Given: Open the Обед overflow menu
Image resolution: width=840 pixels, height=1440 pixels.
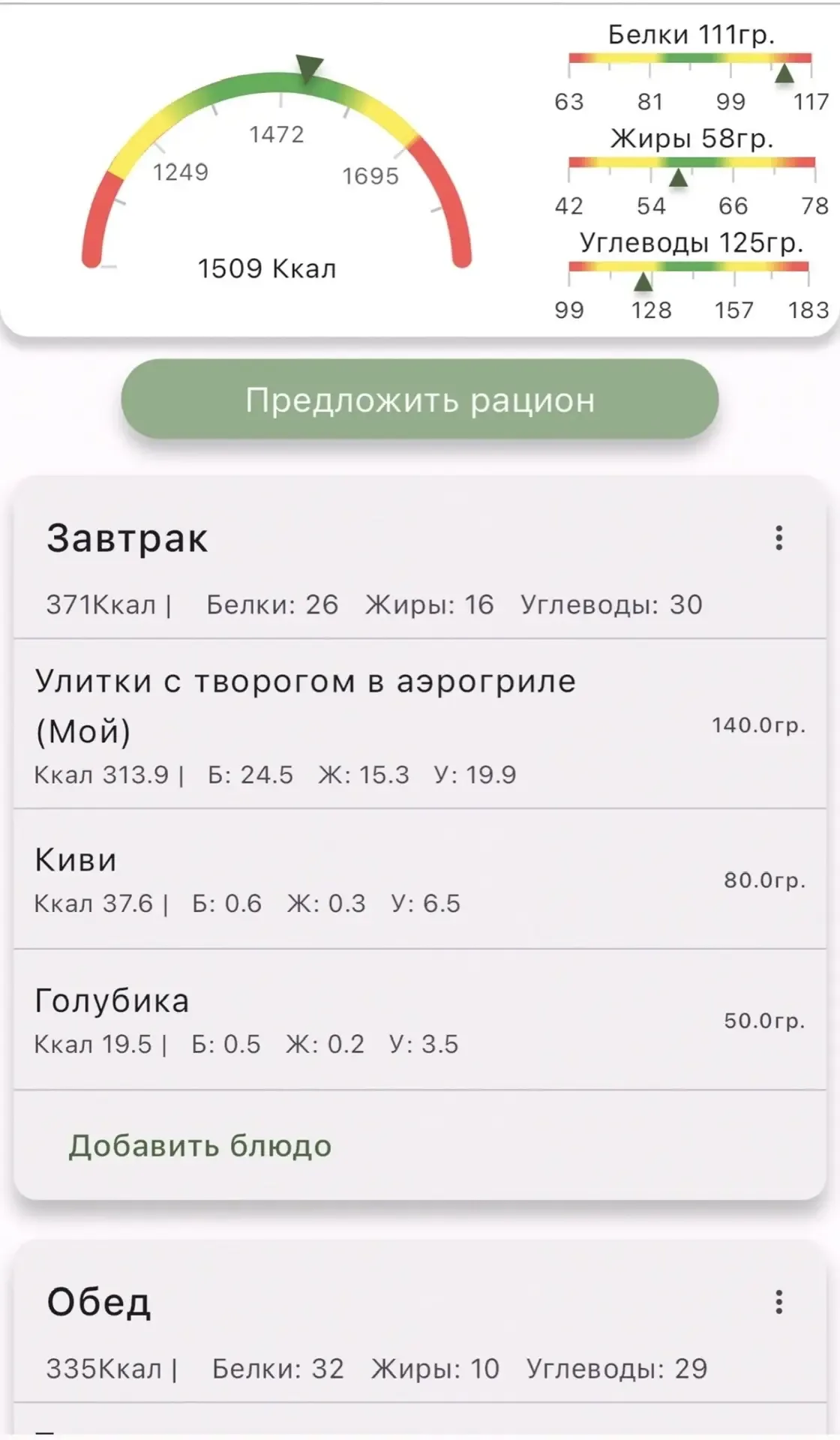Looking at the screenshot, I should (778, 1302).
